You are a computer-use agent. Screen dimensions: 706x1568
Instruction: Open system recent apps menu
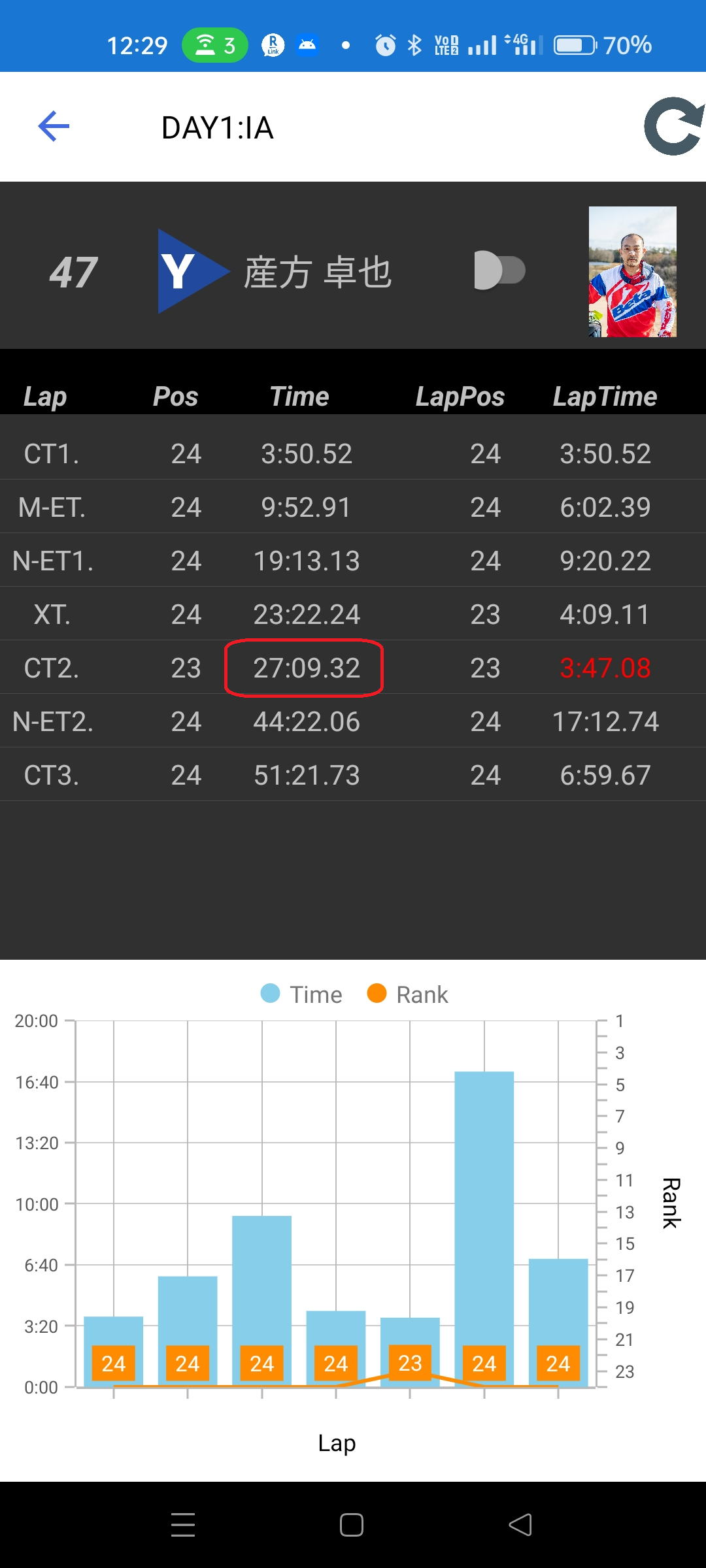coord(183,1525)
